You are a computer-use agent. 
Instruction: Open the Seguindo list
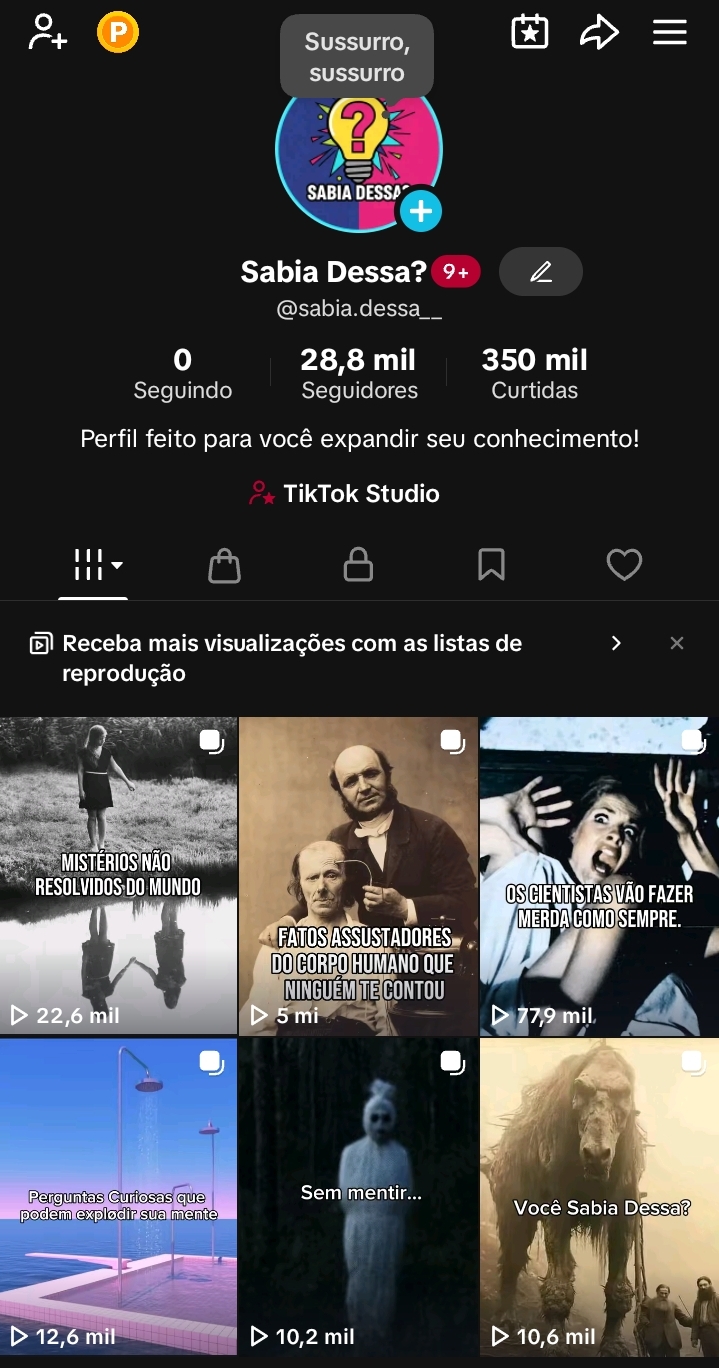[182, 373]
